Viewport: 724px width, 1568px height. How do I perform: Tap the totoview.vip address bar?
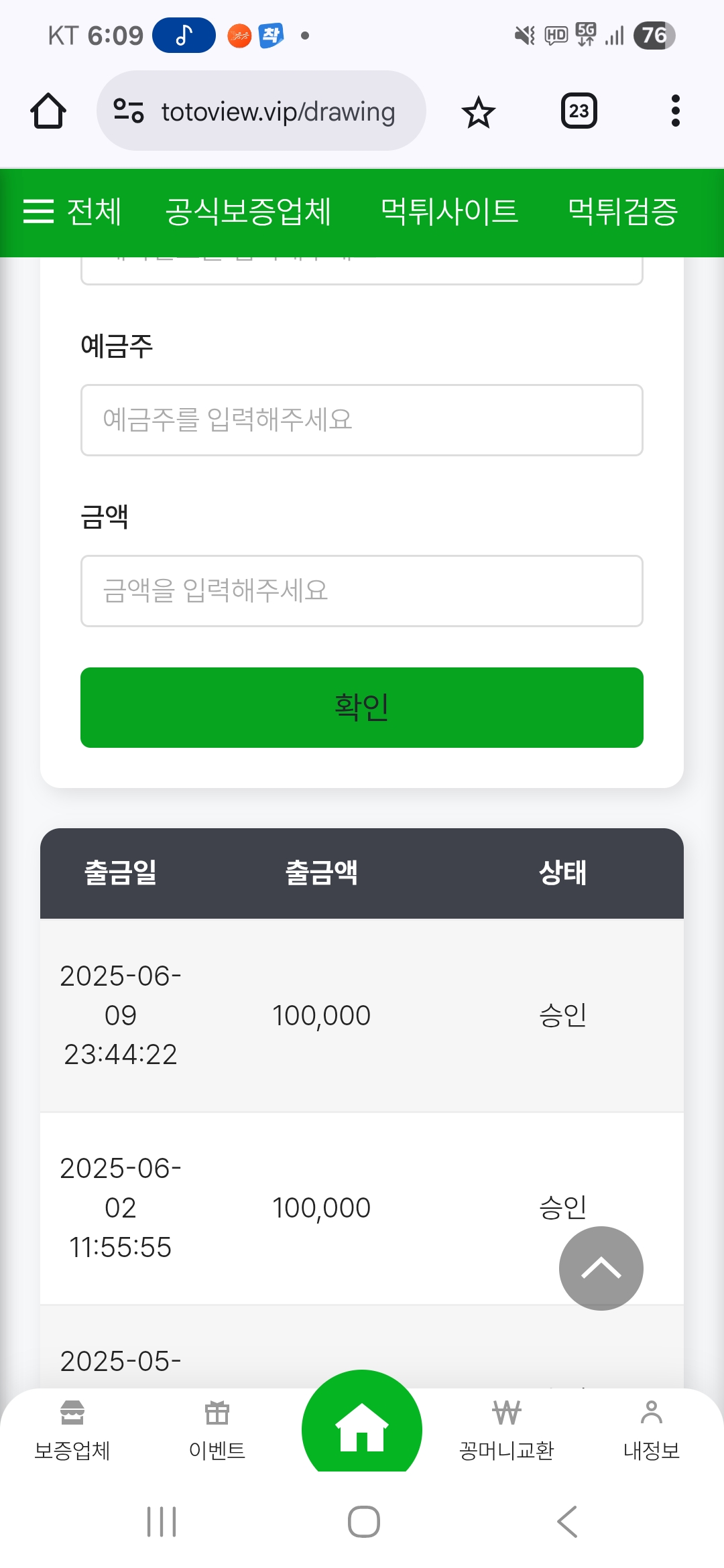pos(261,111)
